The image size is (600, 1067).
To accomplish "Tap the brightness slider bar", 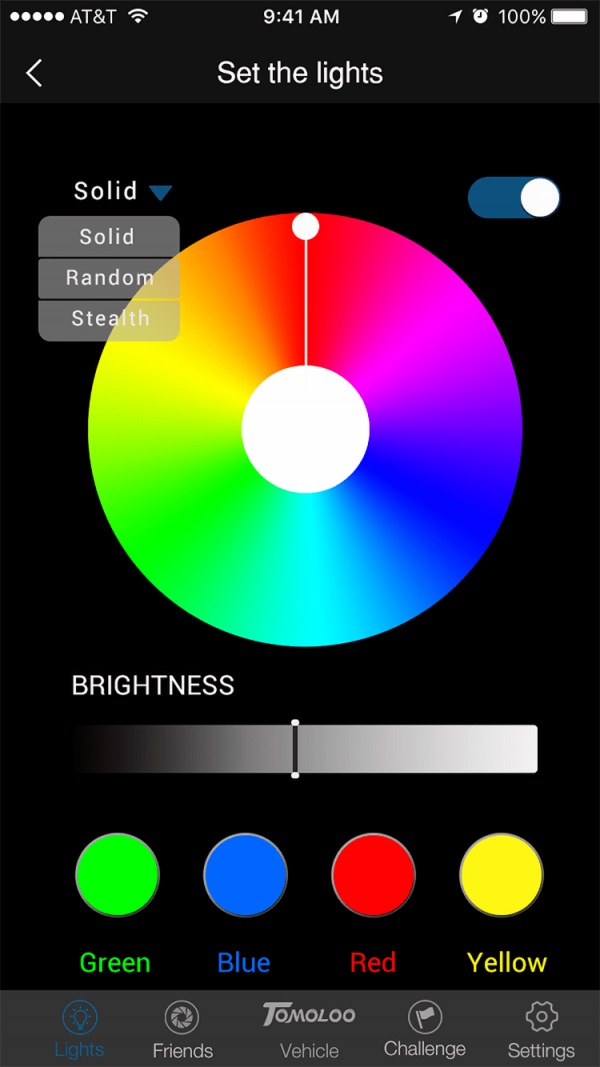I will point(304,748).
